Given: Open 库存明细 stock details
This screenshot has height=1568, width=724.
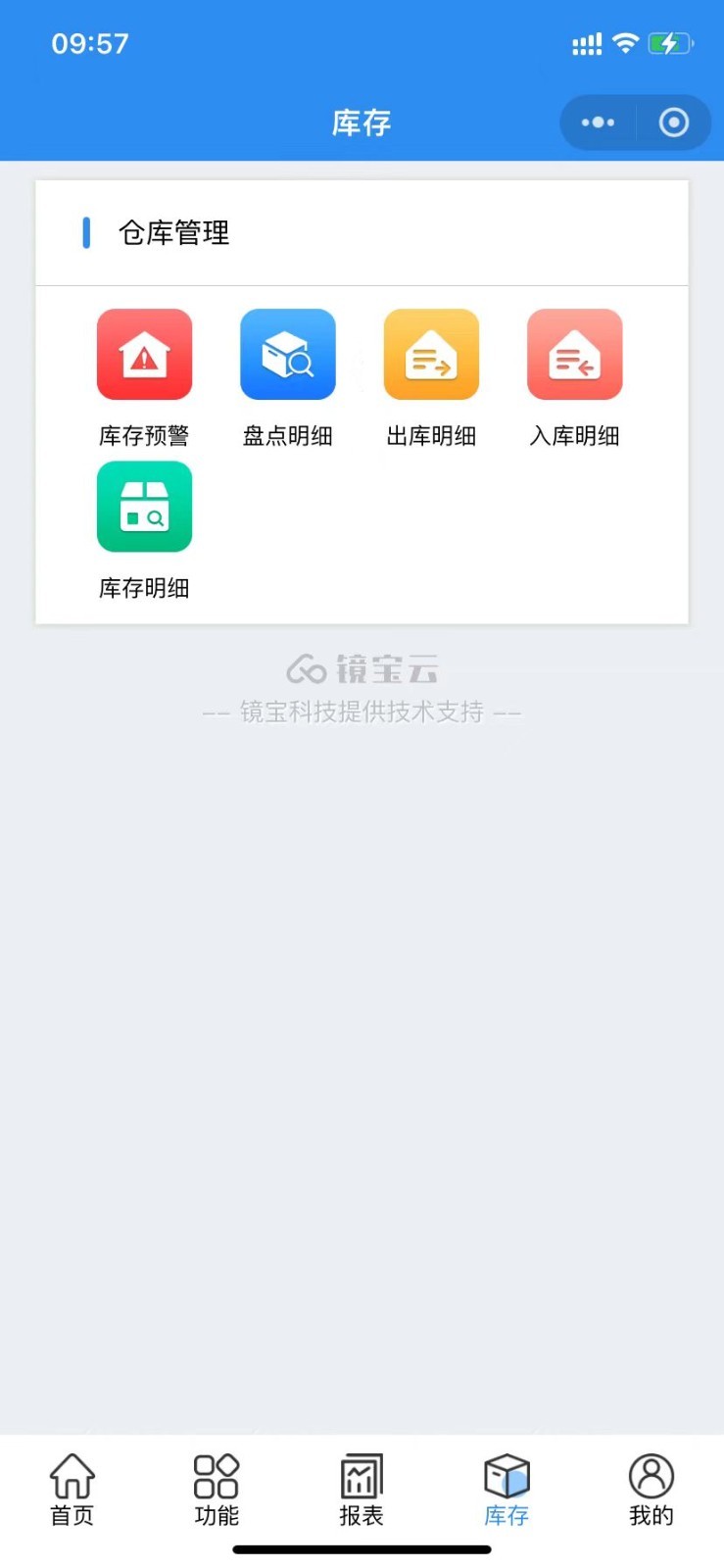Looking at the screenshot, I should (x=144, y=508).
